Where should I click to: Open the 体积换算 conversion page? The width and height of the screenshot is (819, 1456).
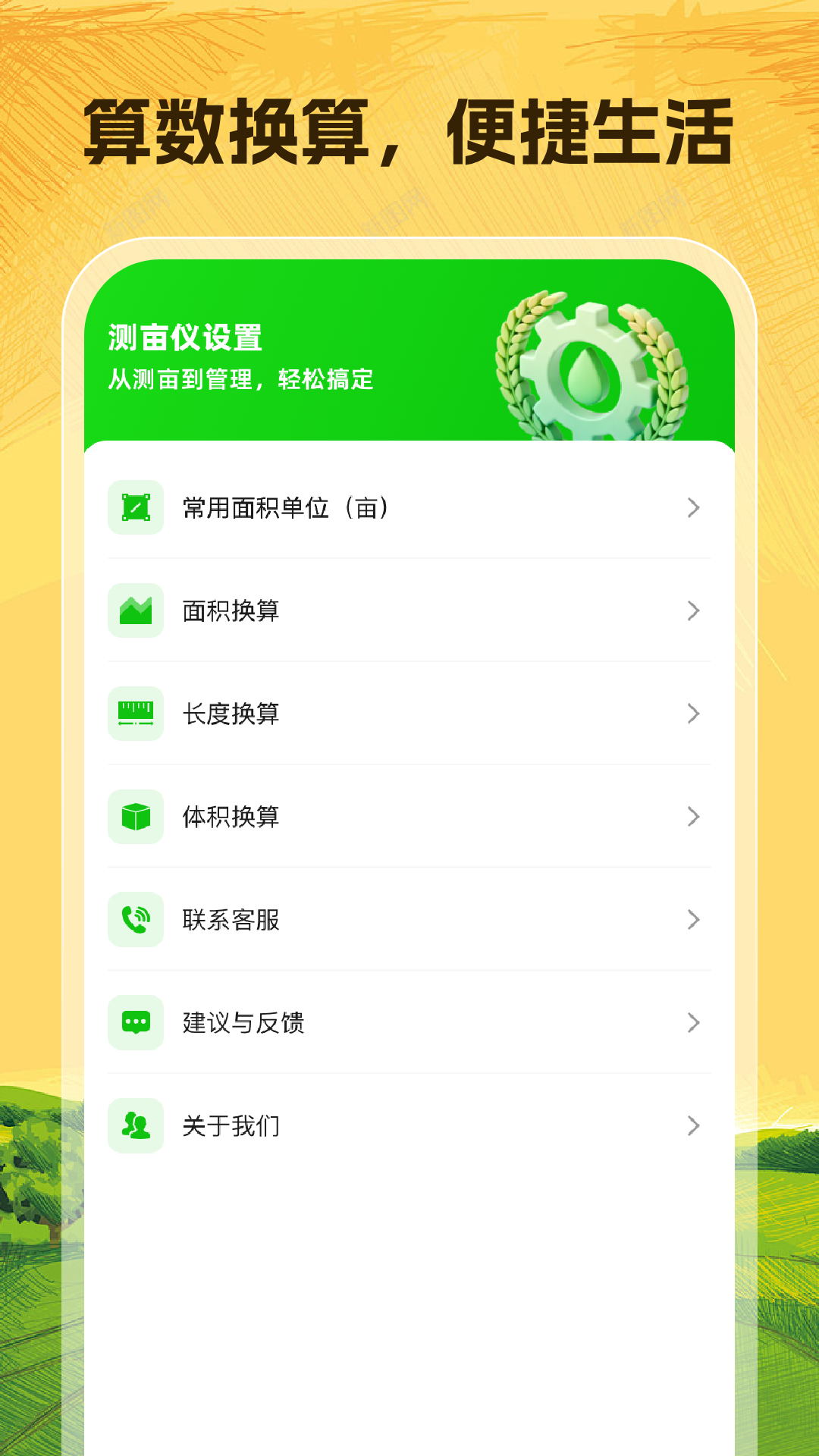[x=409, y=817]
